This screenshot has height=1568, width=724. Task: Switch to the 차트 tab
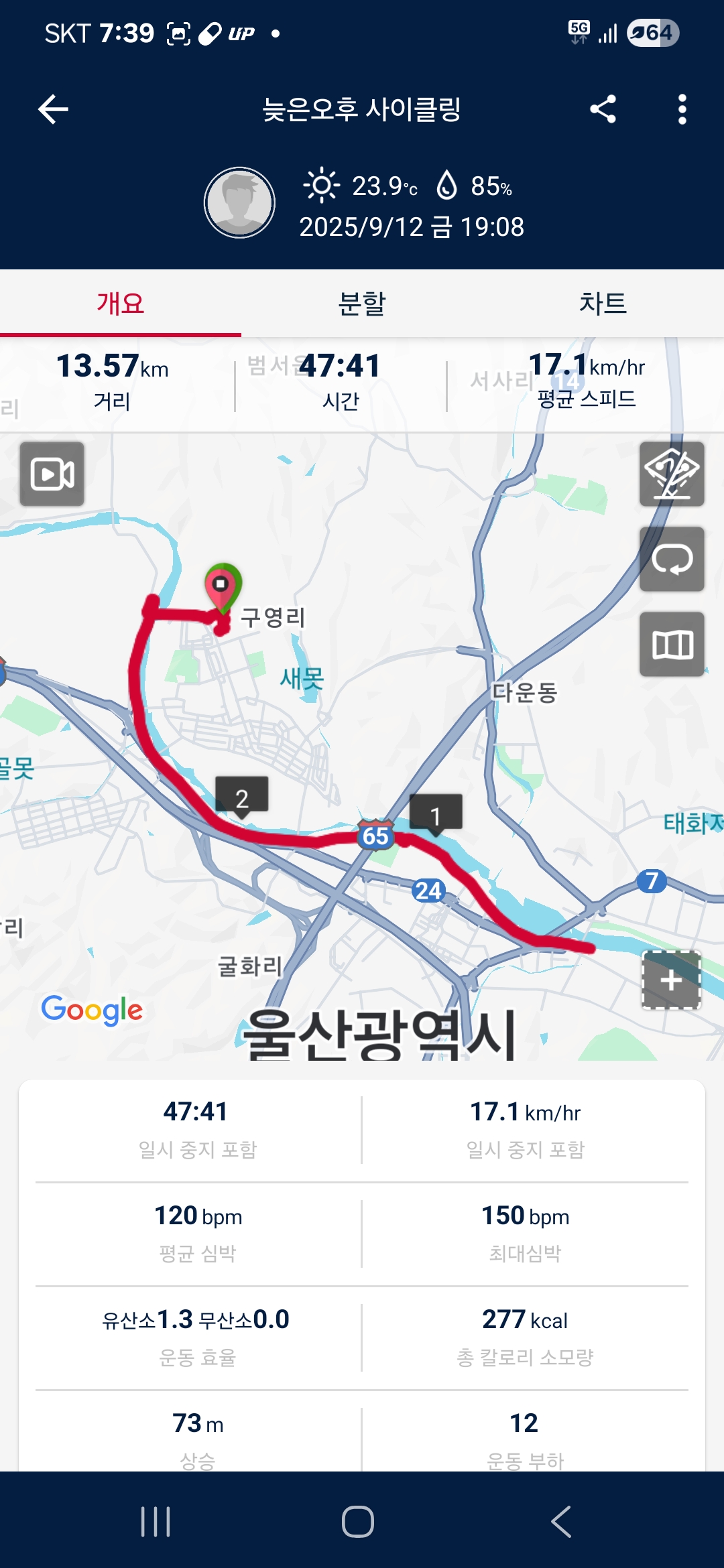point(603,304)
